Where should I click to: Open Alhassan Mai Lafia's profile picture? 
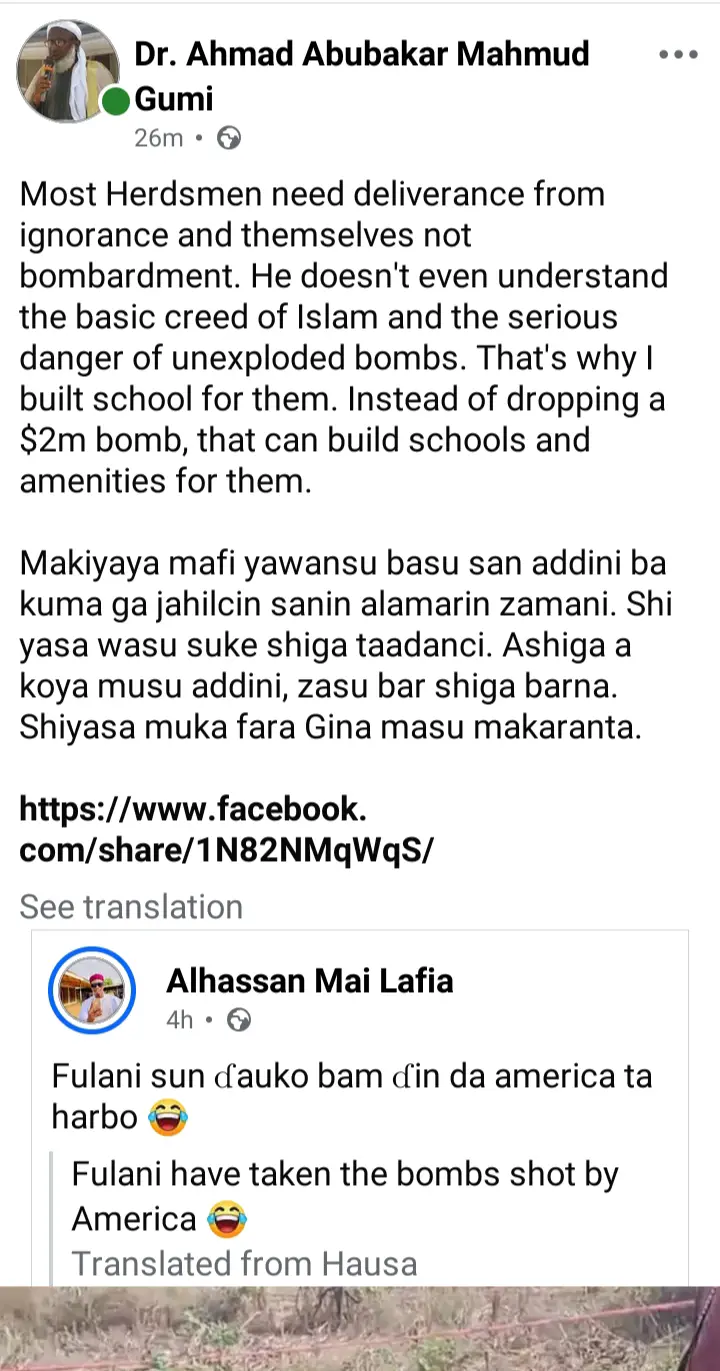click(92, 990)
